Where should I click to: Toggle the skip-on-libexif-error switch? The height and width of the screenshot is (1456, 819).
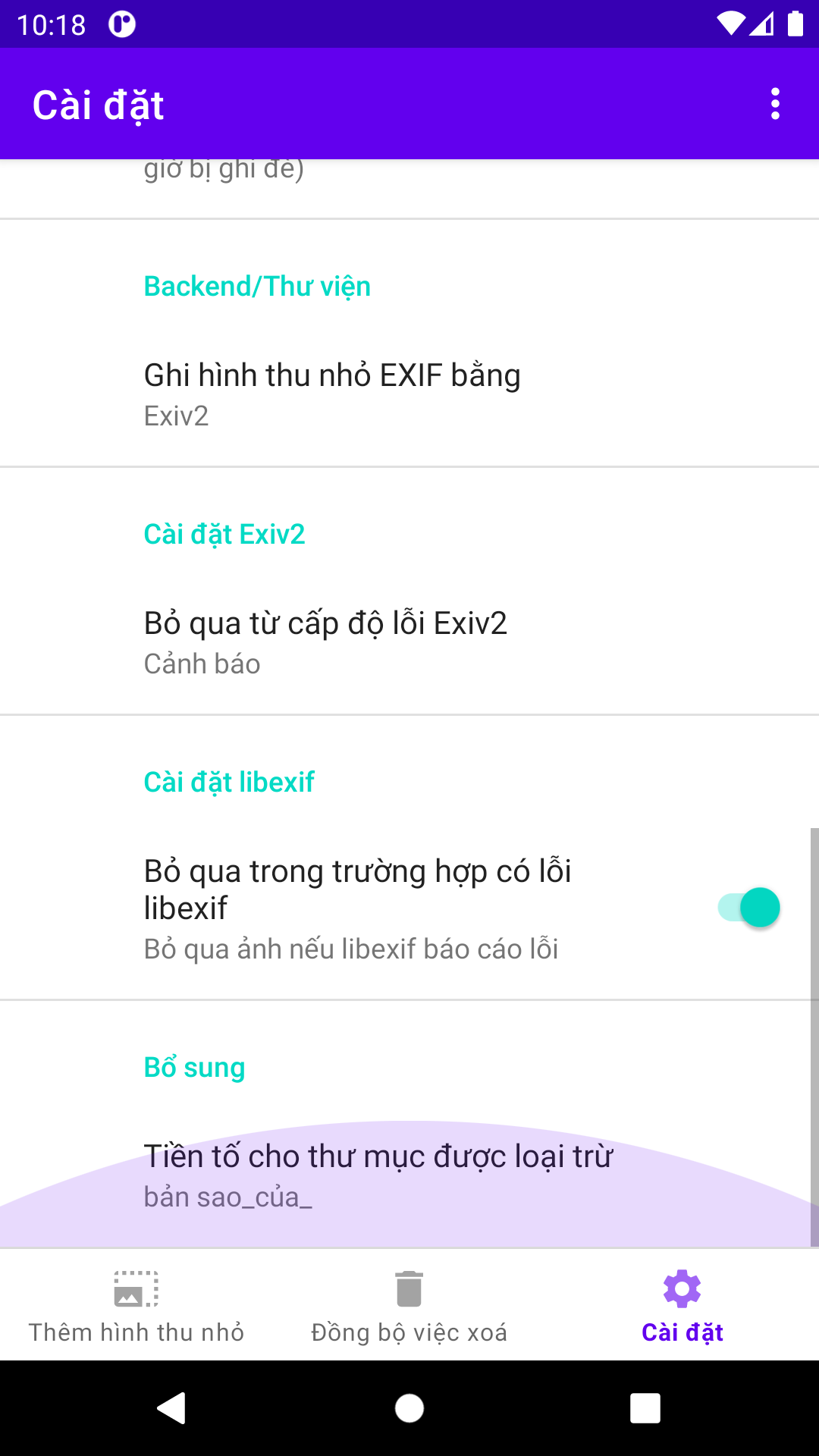click(x=748, y=908)
